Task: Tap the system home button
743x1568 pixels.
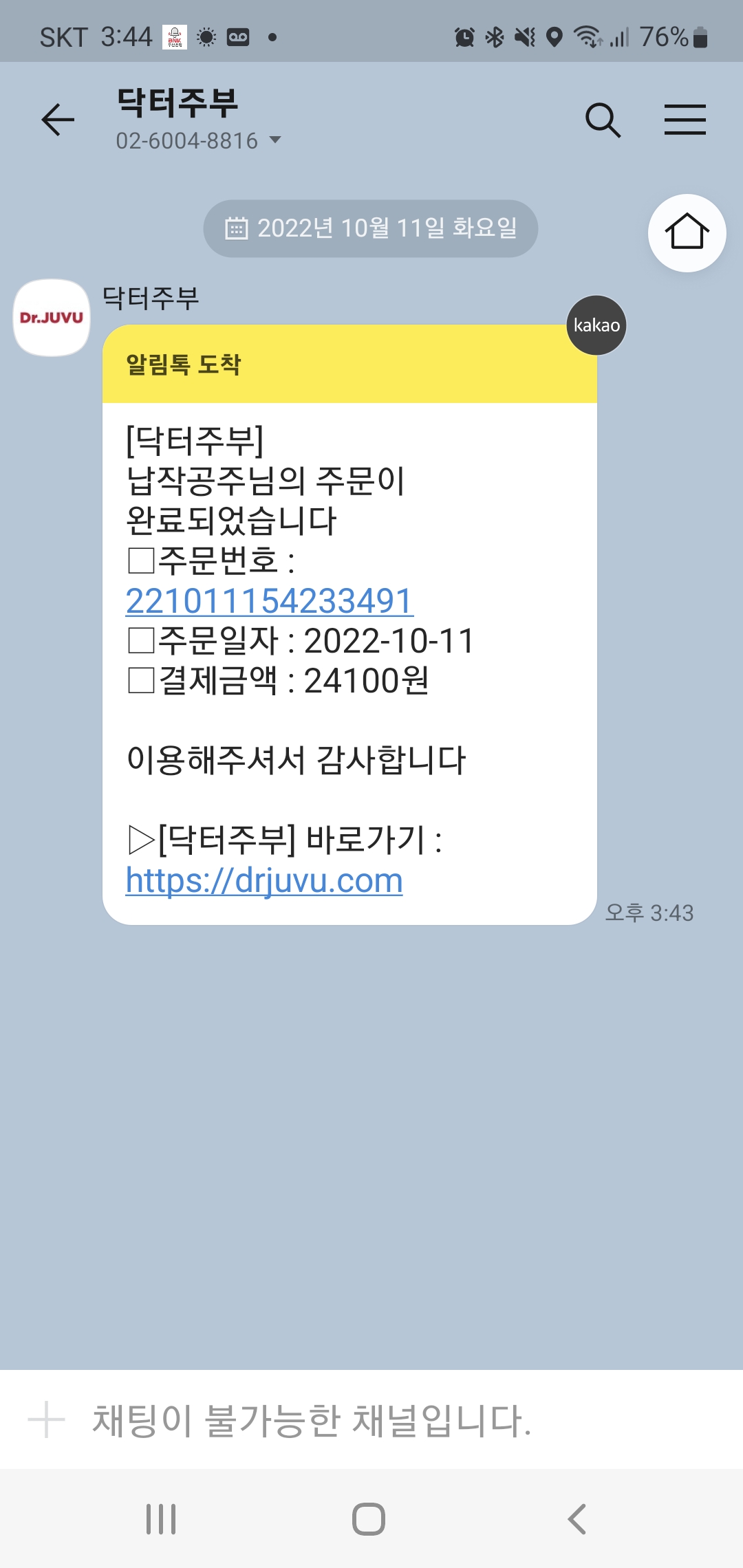Action: (369, 1518)
